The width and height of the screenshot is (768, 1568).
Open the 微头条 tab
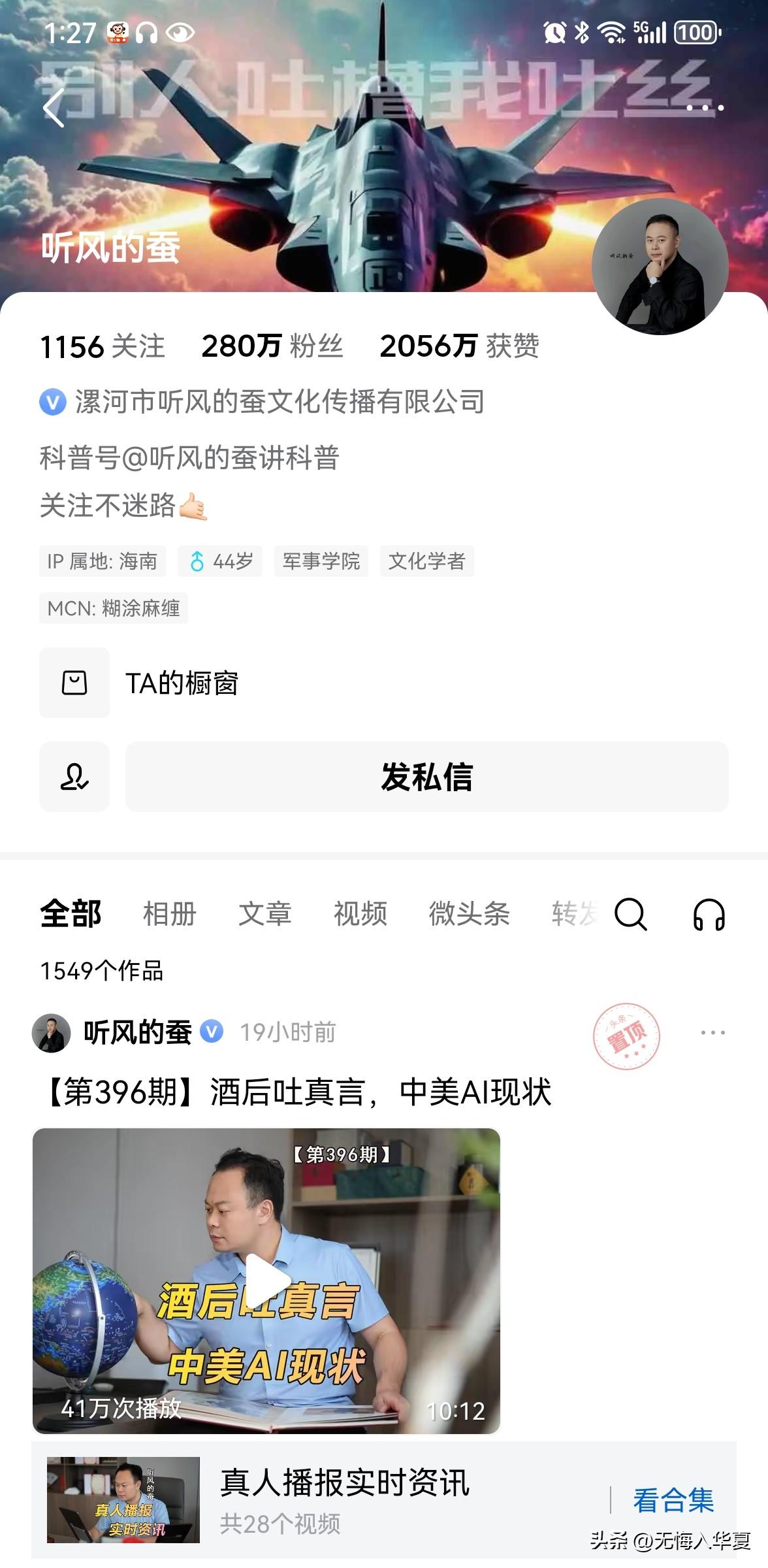(470, 915)
